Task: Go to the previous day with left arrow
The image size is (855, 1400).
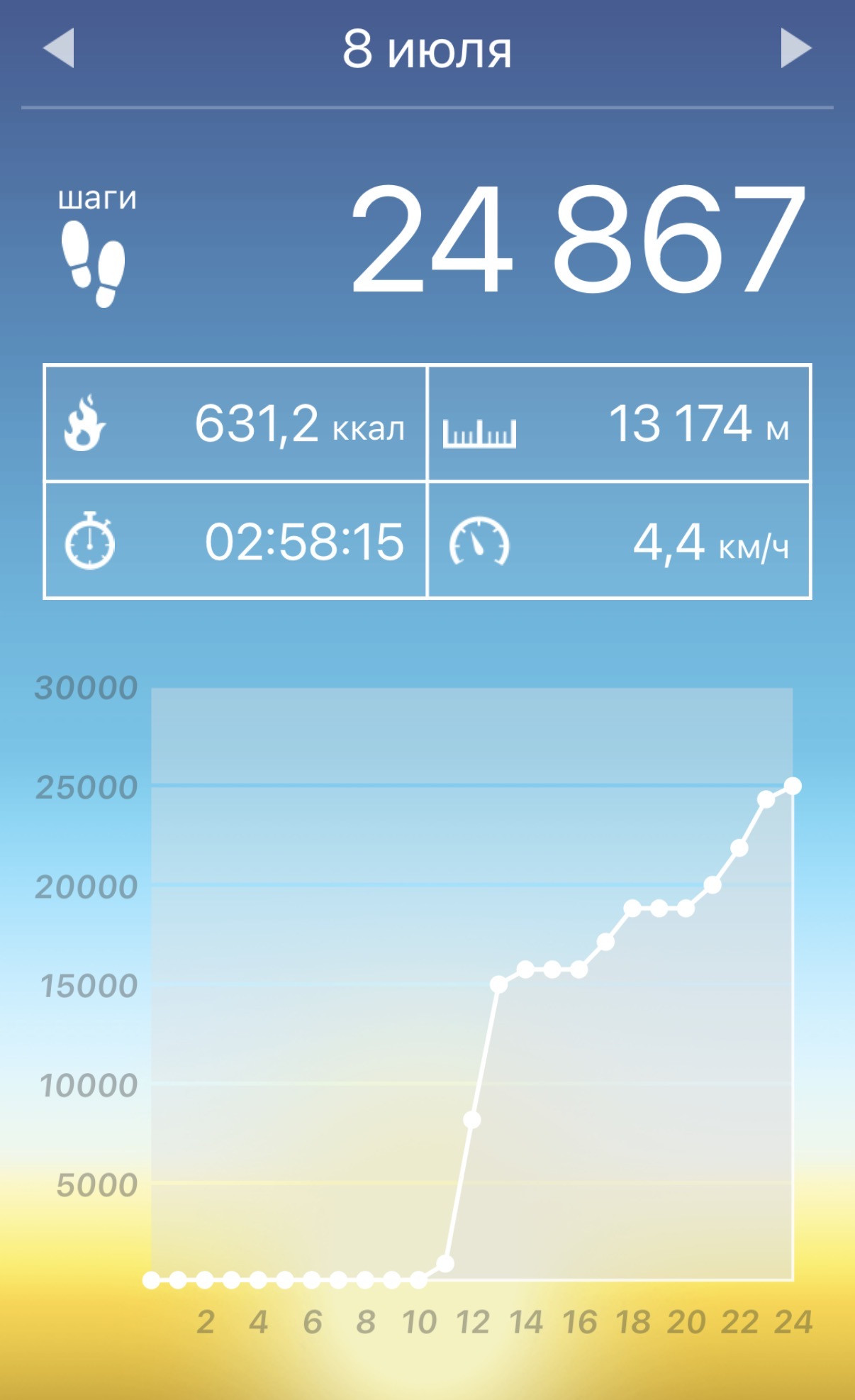Action: click(59, 48)
